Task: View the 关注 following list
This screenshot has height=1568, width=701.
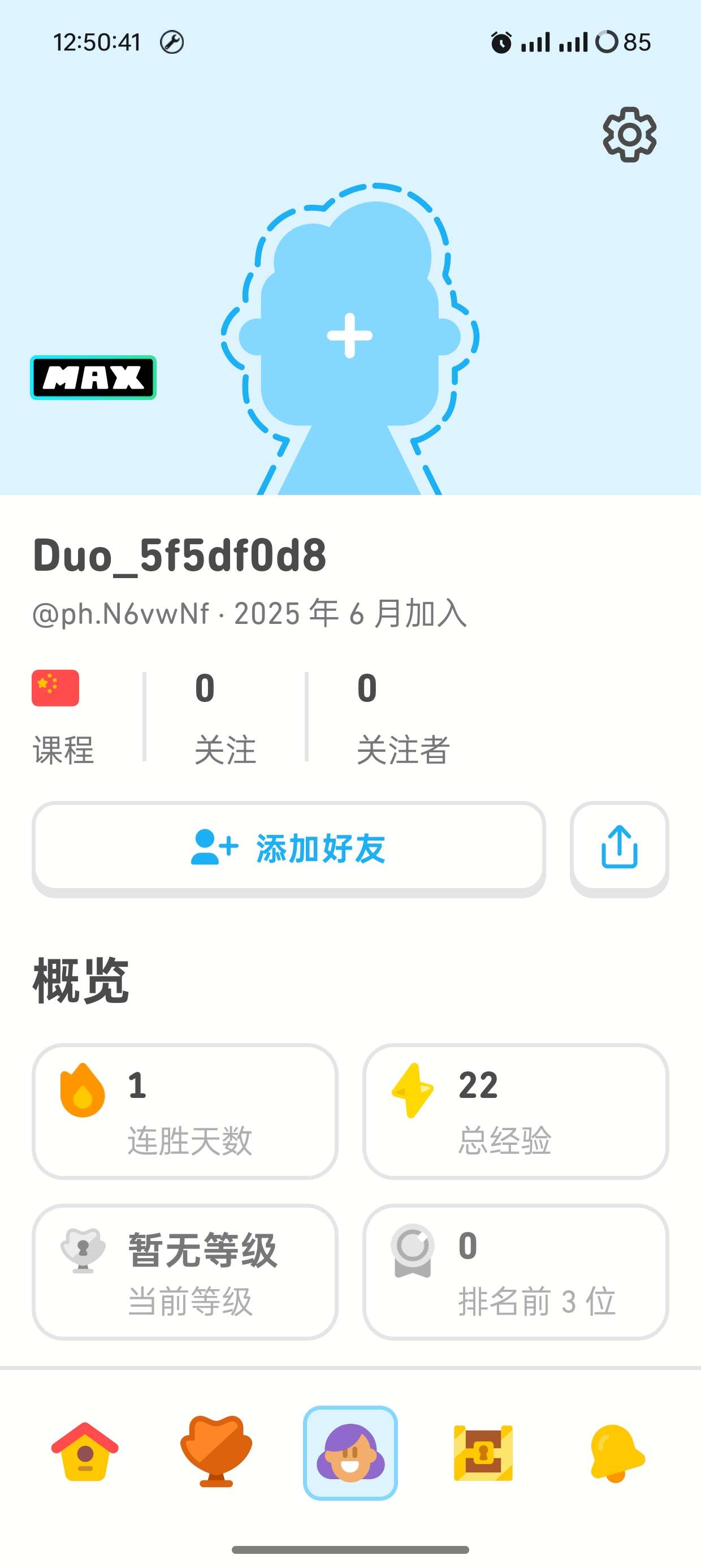Action: click(224, 717)
